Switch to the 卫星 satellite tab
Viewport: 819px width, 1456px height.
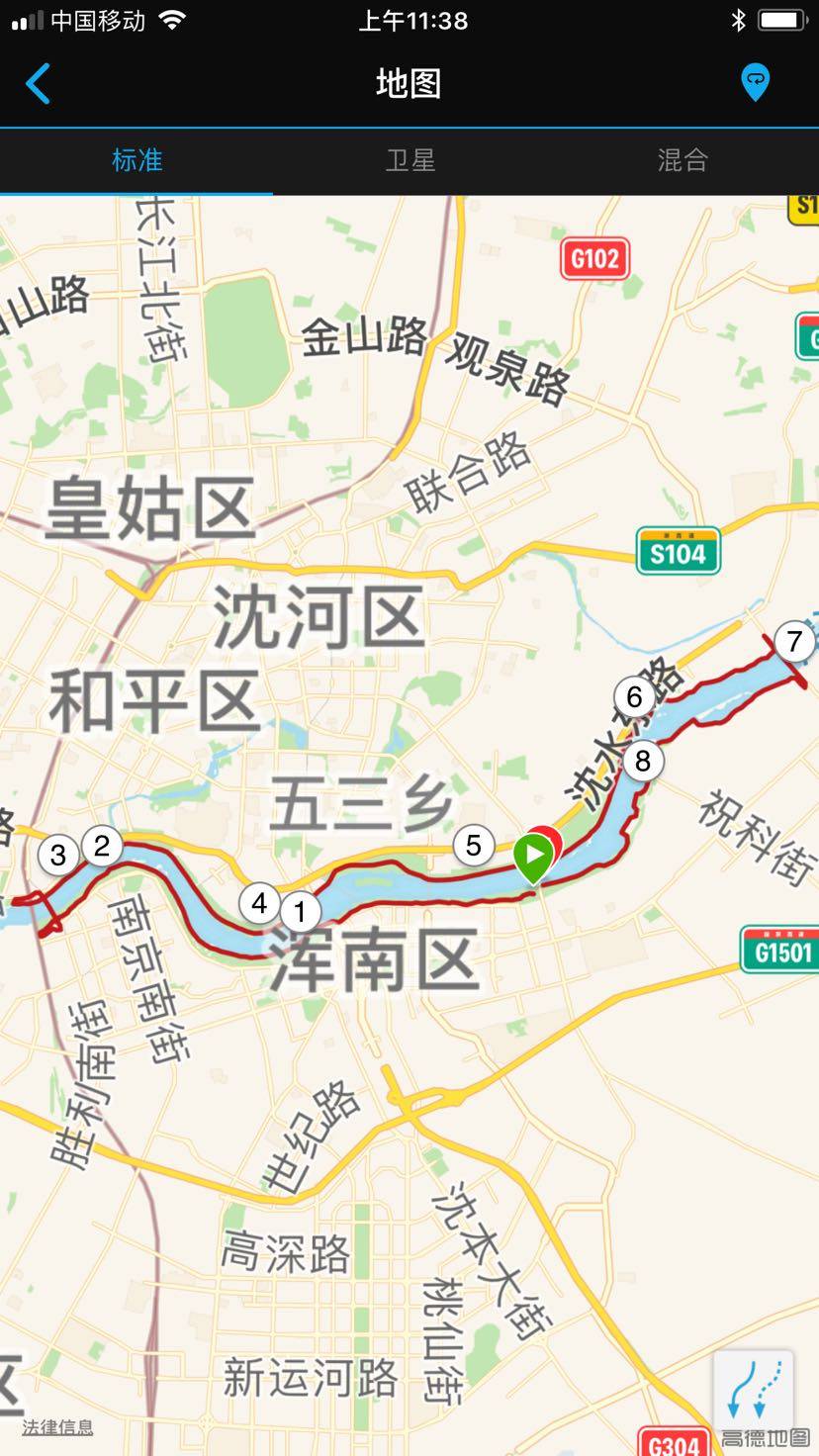409,160
